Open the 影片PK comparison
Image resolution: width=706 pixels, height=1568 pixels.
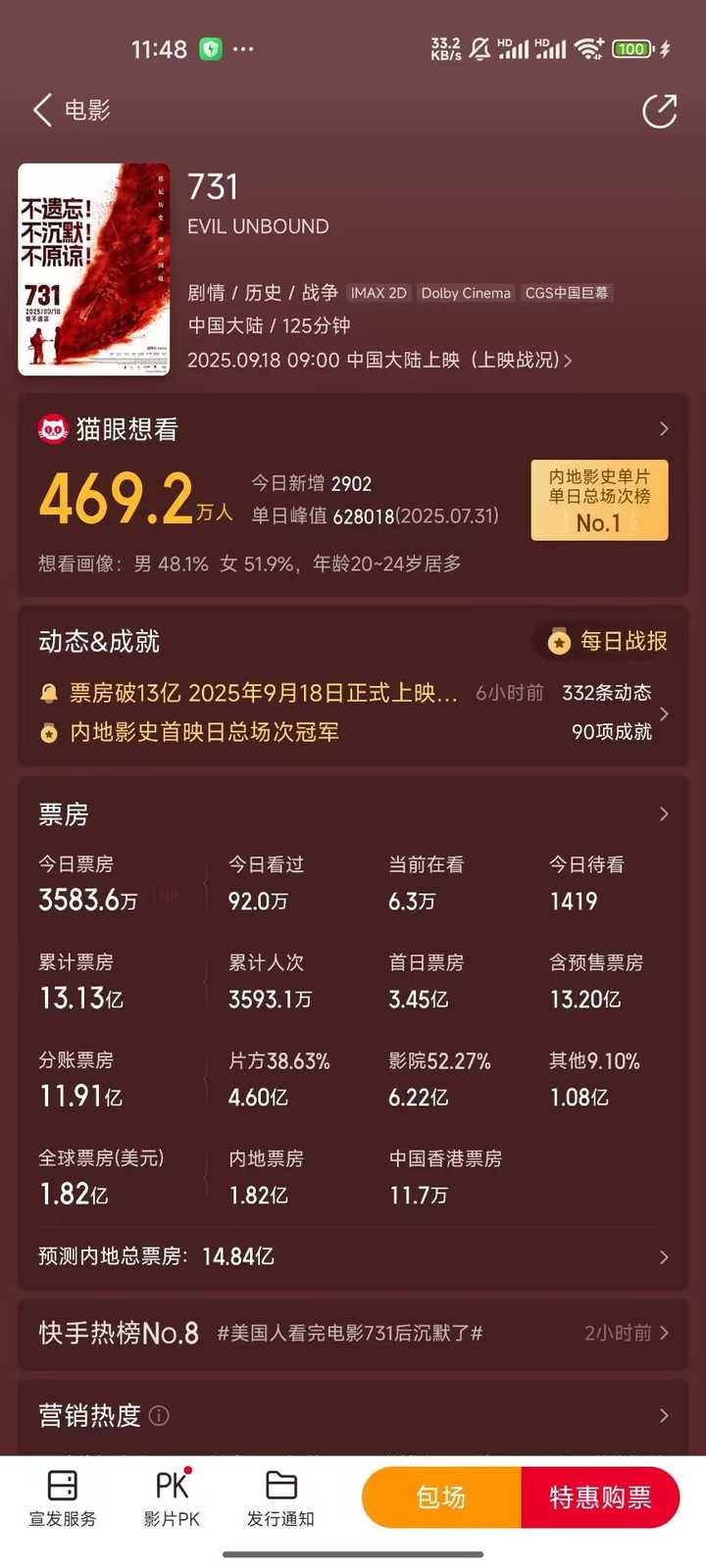click(172, 1498)
